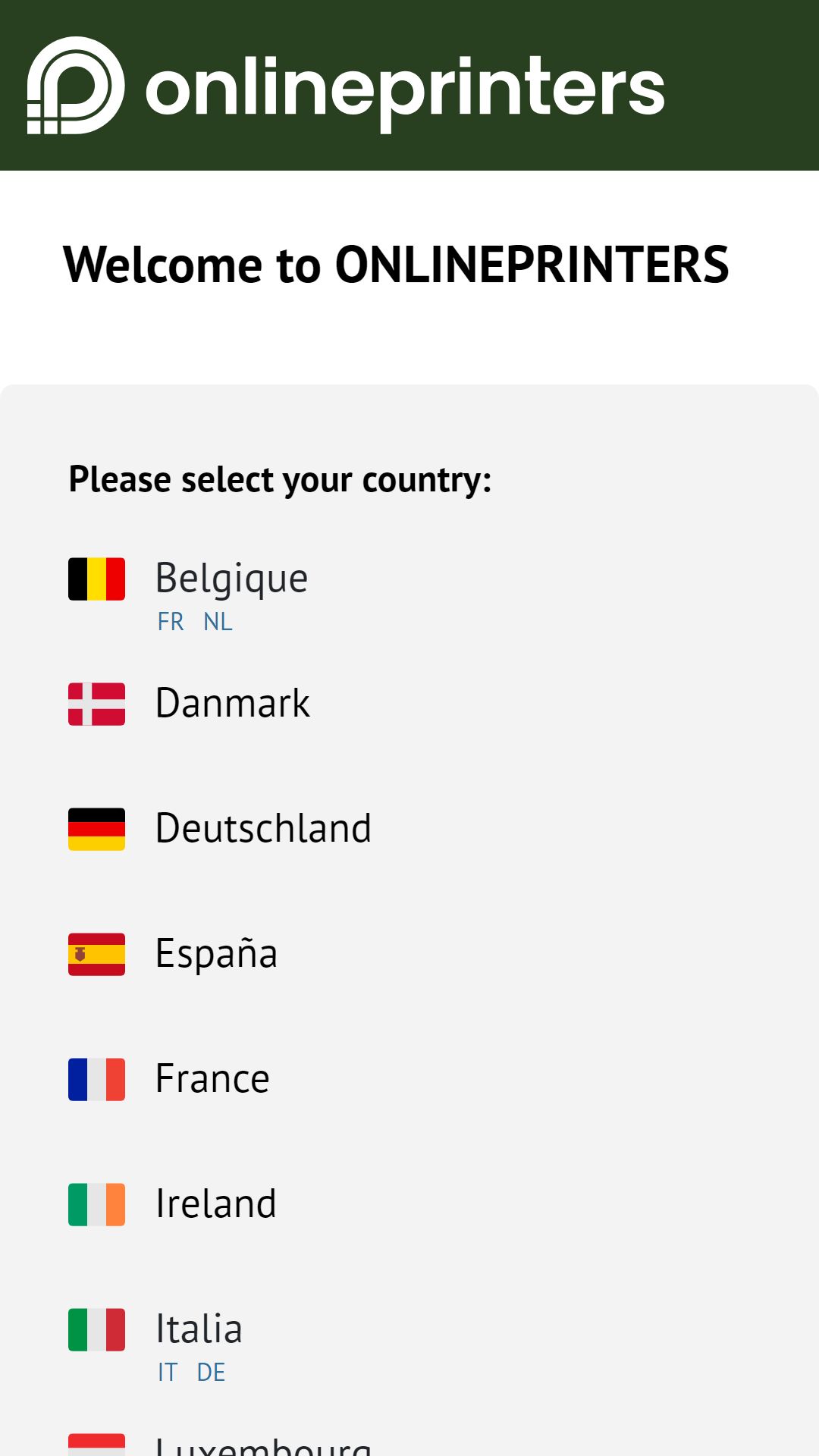
Task: Choose the NL language under Belgique
Action: [218, 622]
